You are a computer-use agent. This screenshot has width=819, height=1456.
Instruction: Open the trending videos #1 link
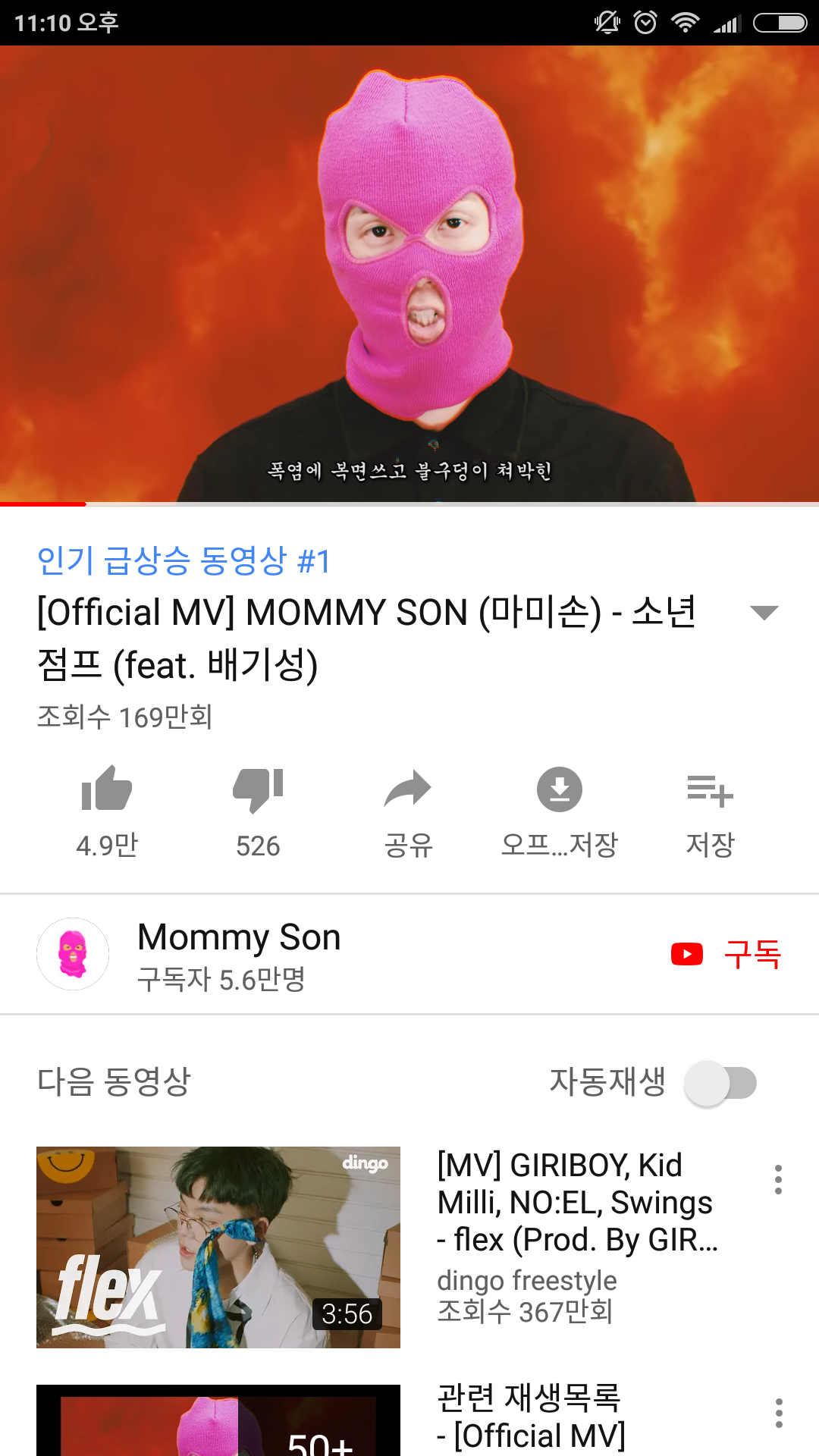point(184,561)
